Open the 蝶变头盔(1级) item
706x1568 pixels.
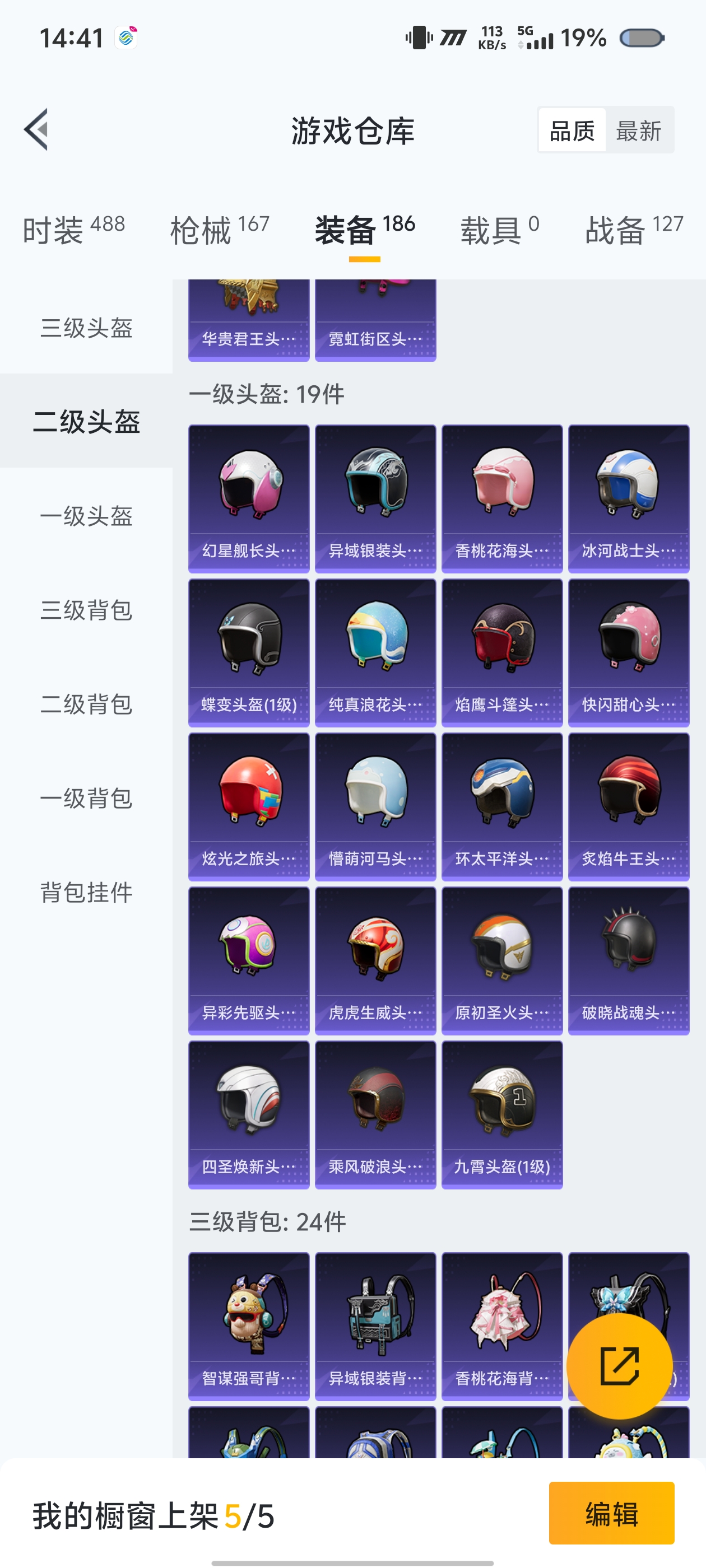pos(249,652)
